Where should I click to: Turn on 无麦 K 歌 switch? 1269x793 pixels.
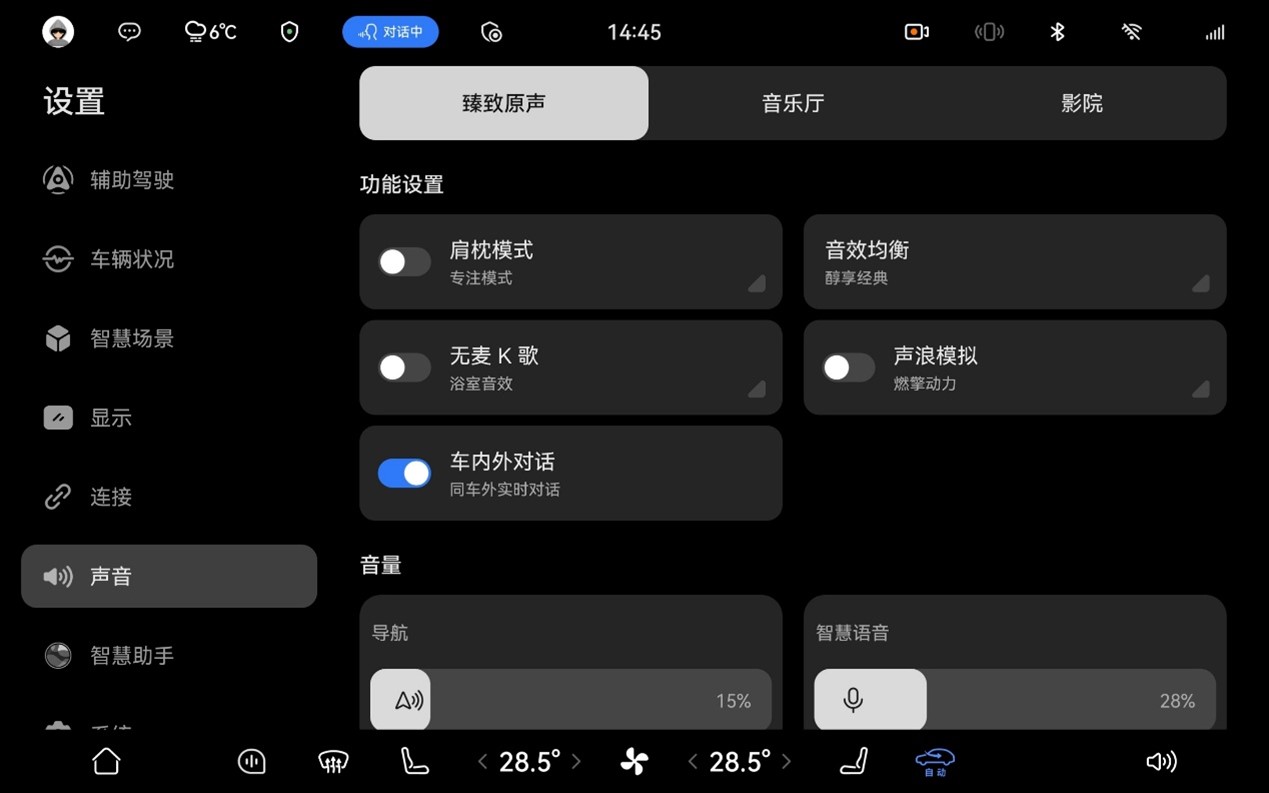[x=404, y=367]
